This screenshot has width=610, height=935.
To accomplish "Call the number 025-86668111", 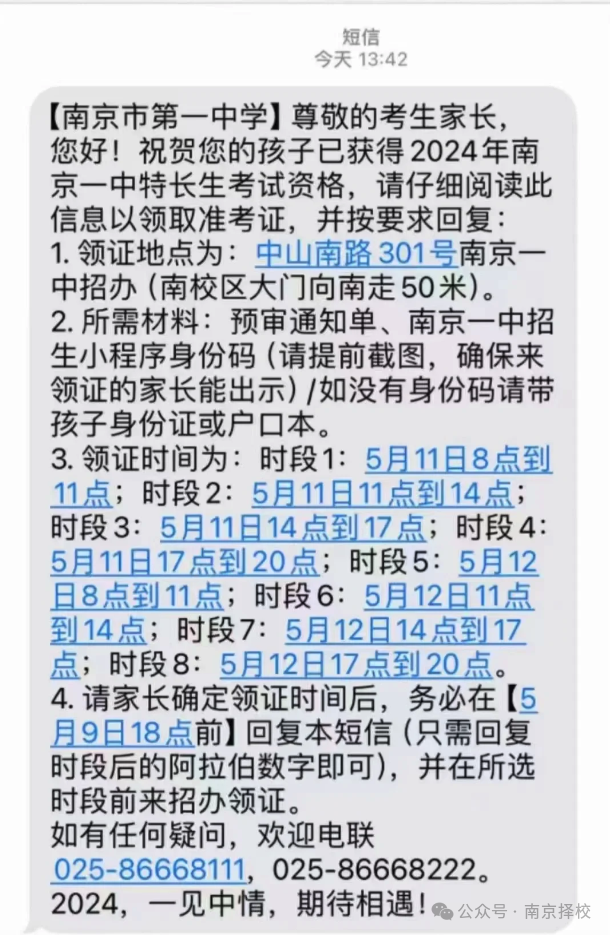I will [x=150, y=867].
